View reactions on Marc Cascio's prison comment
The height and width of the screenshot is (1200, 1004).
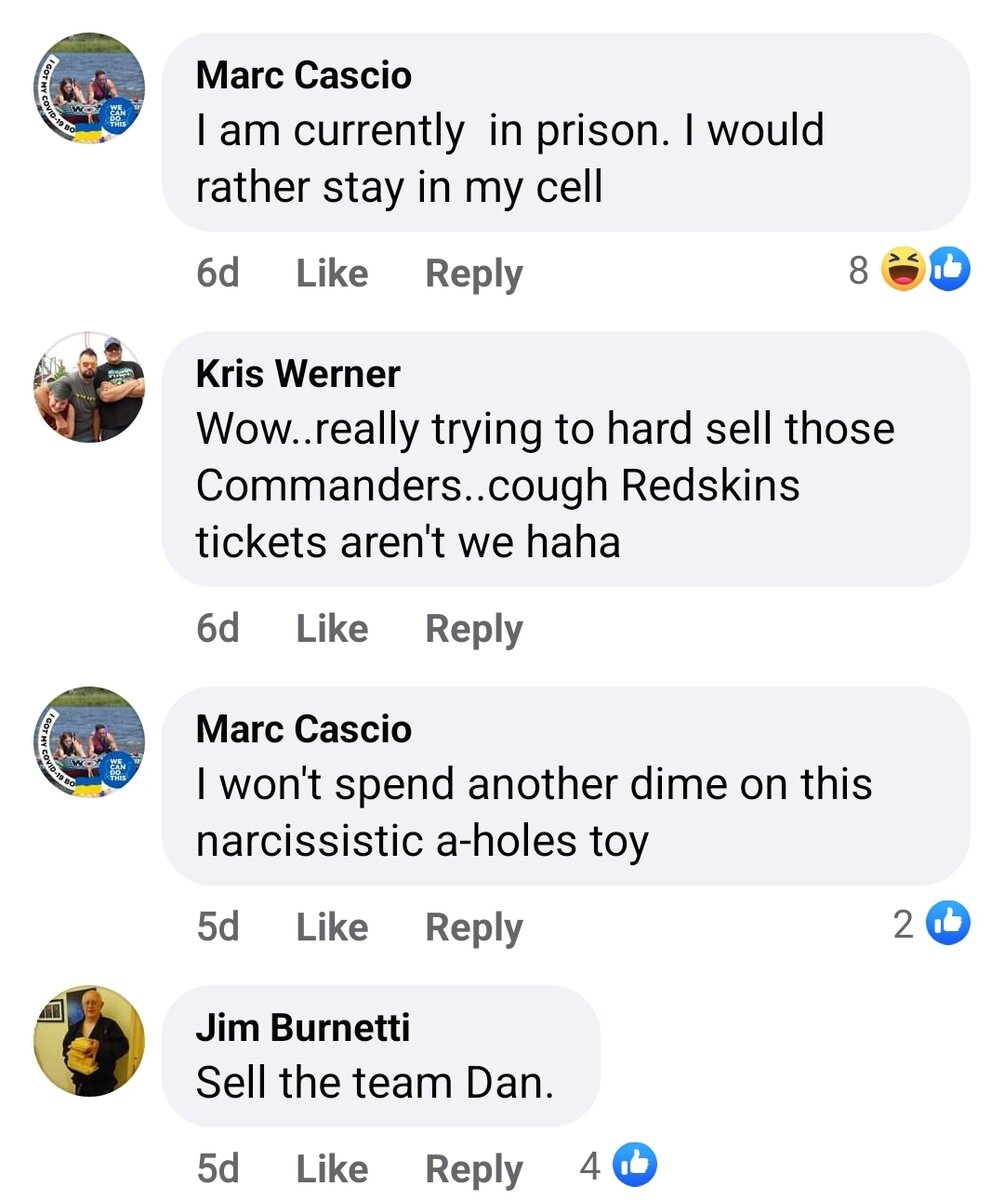pyautogui.click(x=925, y=269)
